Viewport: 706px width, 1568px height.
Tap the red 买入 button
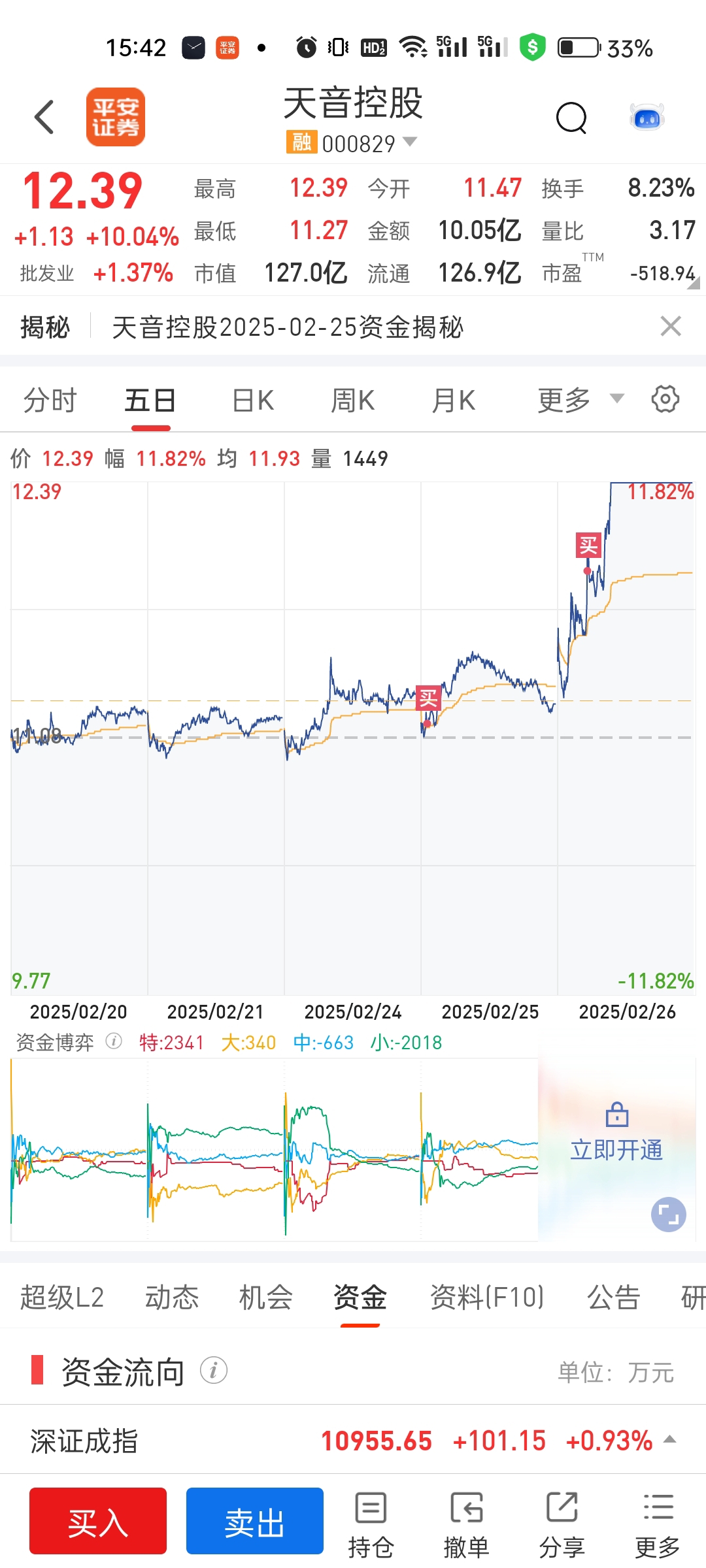(x=98, y=1521)
